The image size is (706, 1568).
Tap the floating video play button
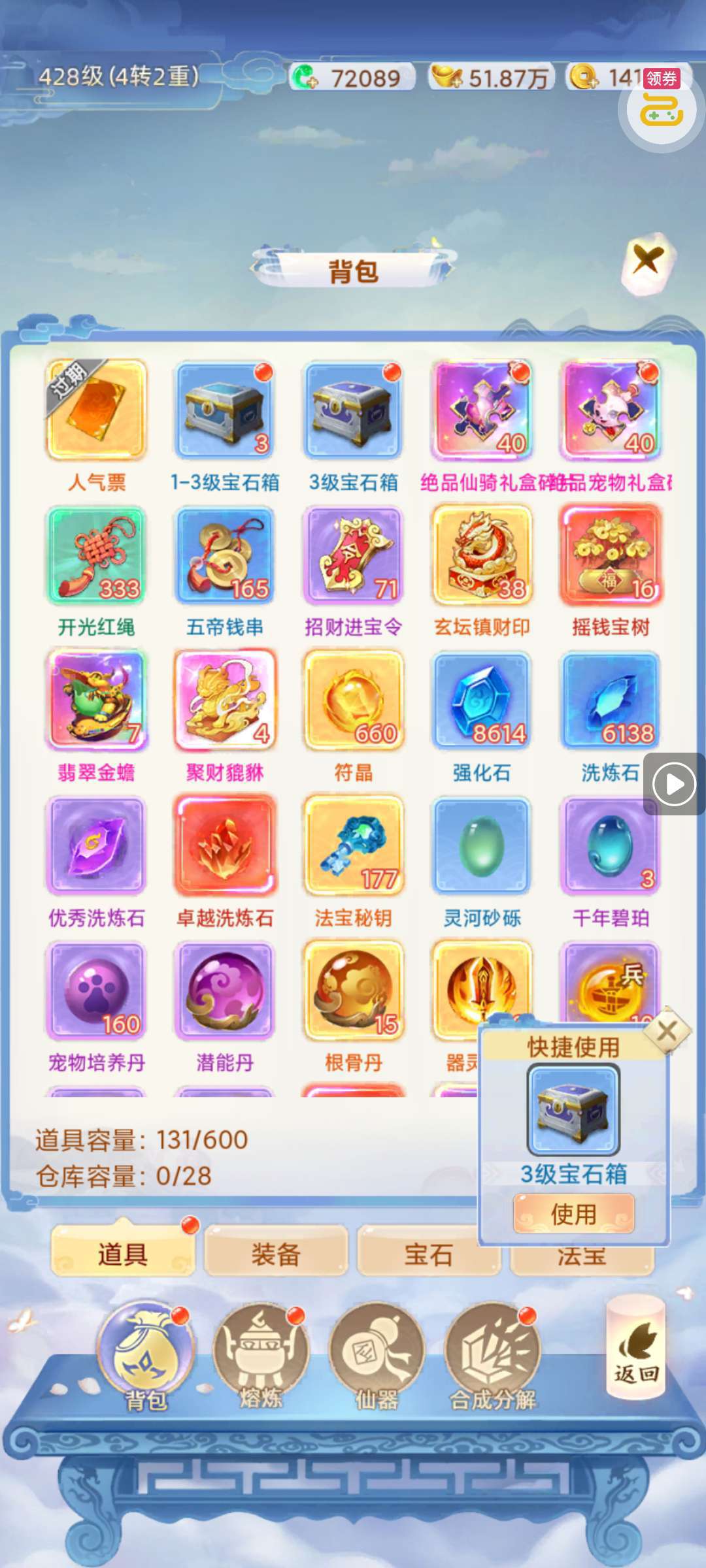coord(674,784)
